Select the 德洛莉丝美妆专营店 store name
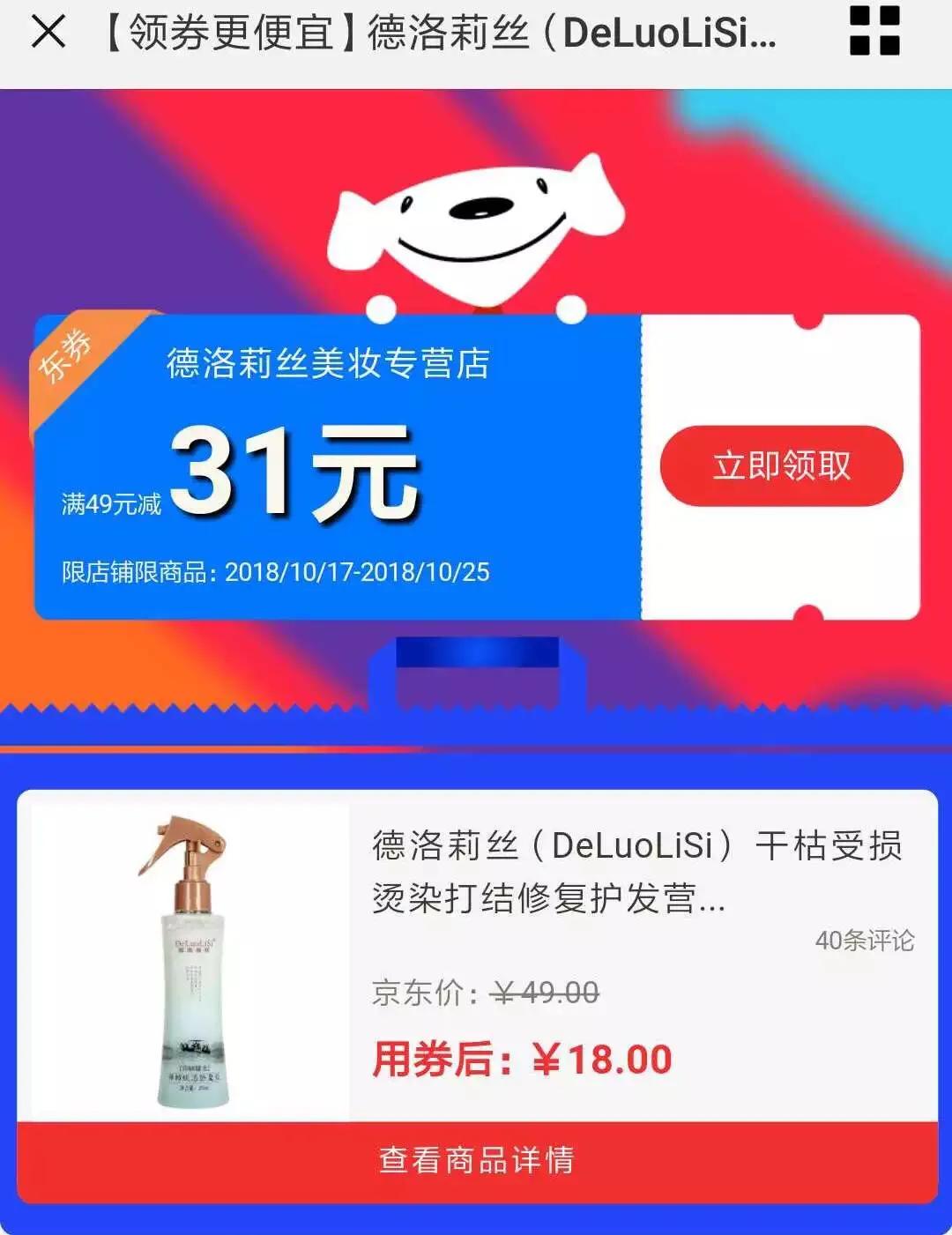 click(x=329, y=363)
